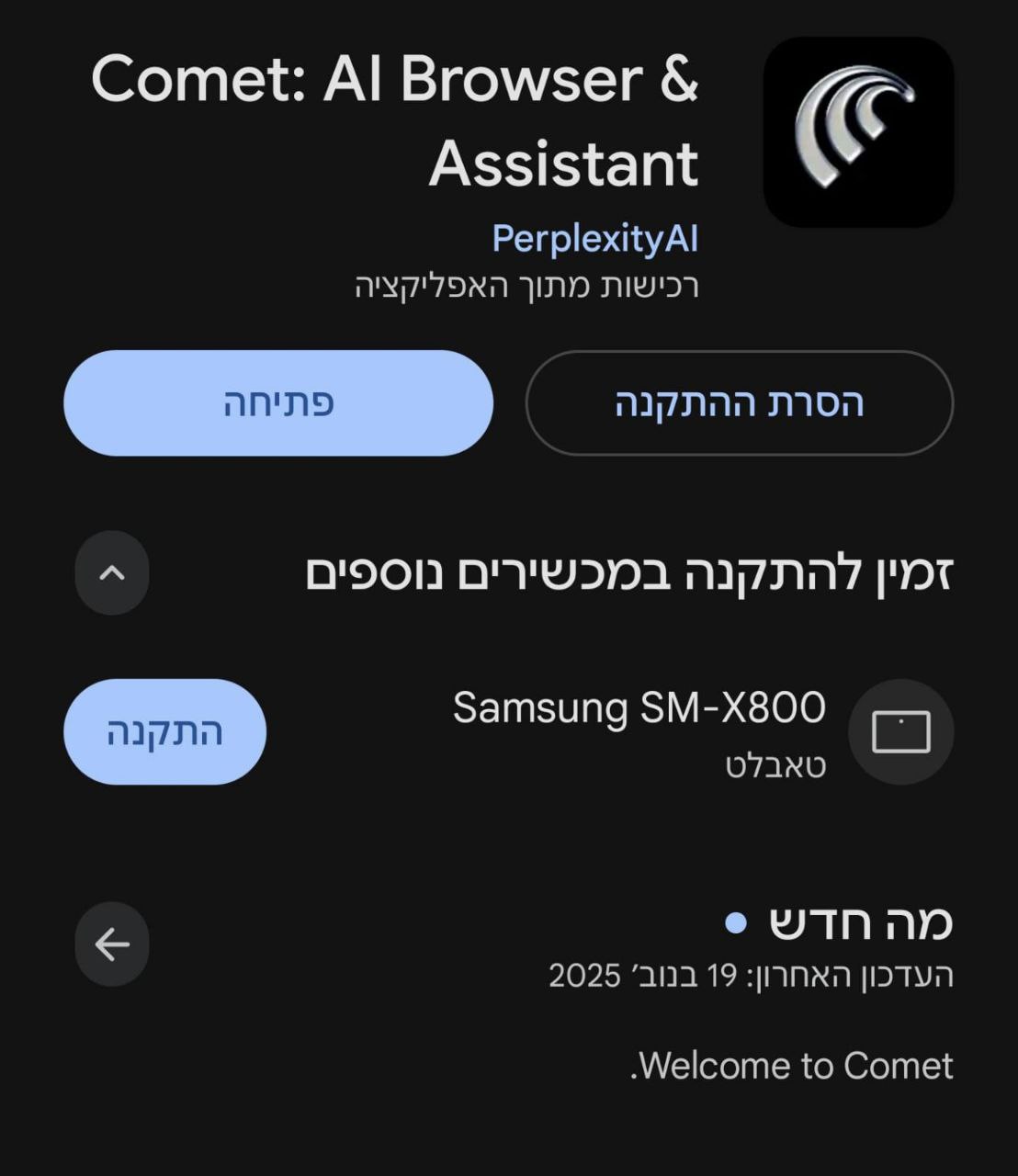Install Comet on the Samsung SM-X800 tablet

(x=164, y=731)
